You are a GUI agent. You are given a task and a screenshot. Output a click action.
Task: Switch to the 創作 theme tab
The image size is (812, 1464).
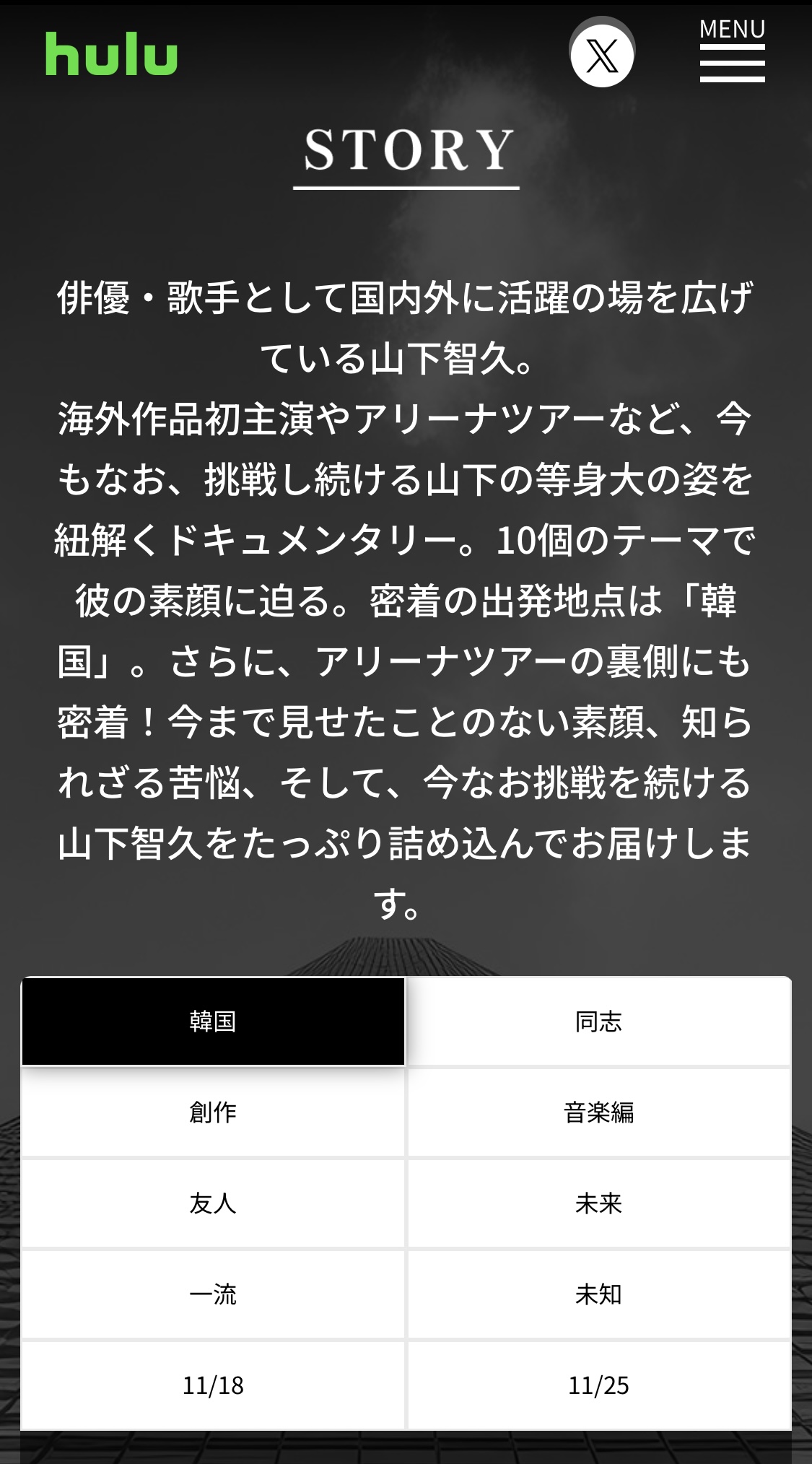[213, 1112]
